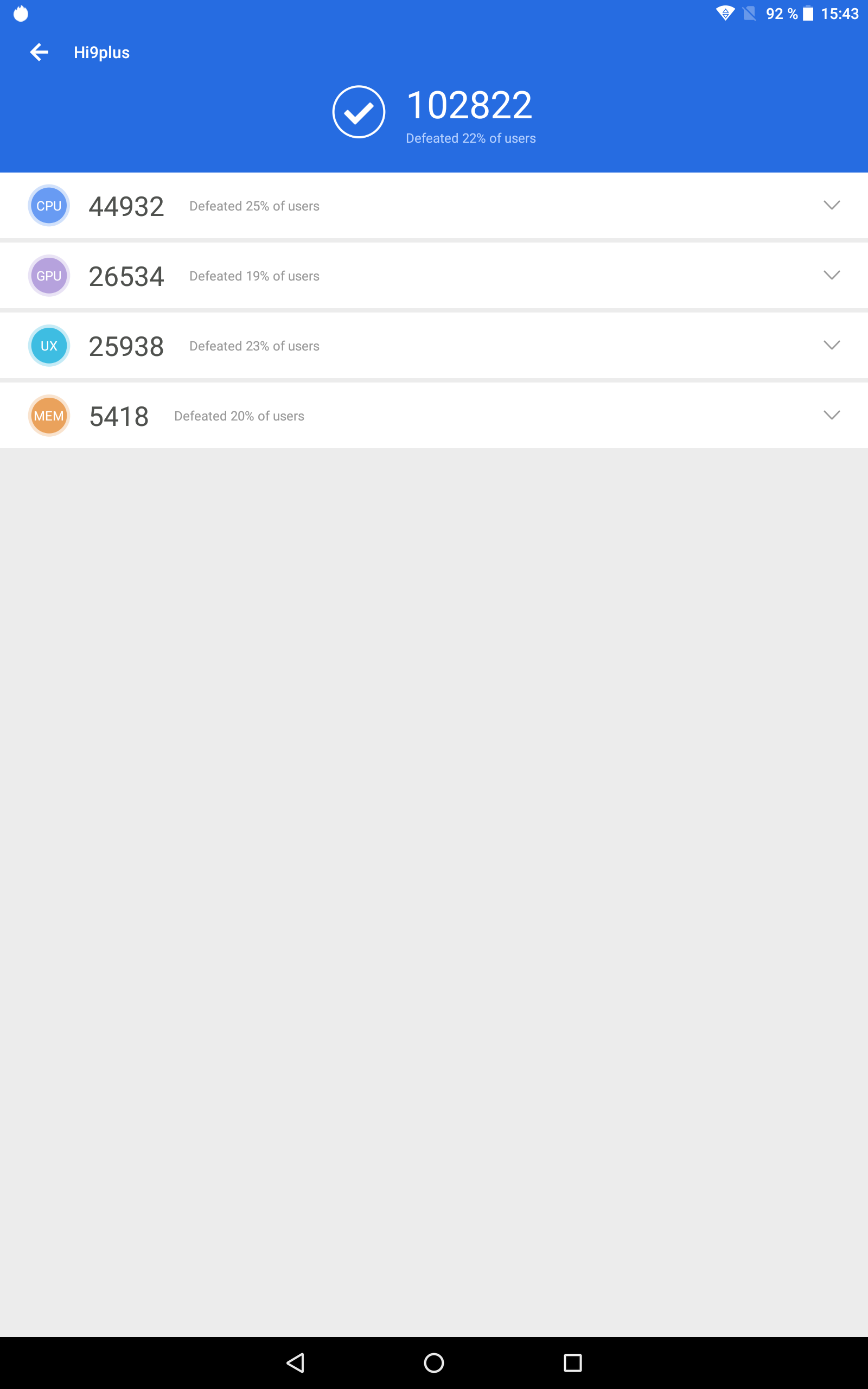
Task: Expand the UX score details
Action: 831,345
